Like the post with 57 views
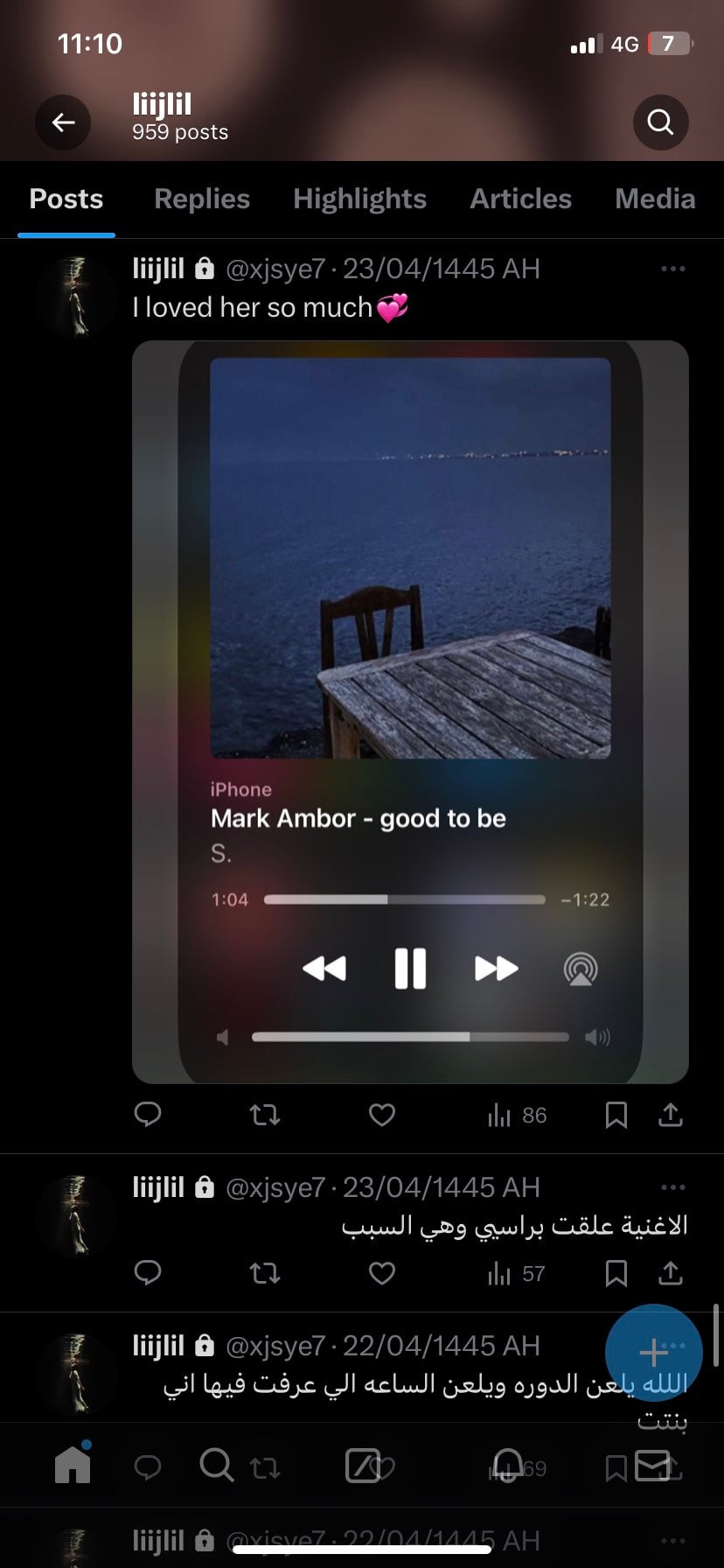 pos(381,1272)
